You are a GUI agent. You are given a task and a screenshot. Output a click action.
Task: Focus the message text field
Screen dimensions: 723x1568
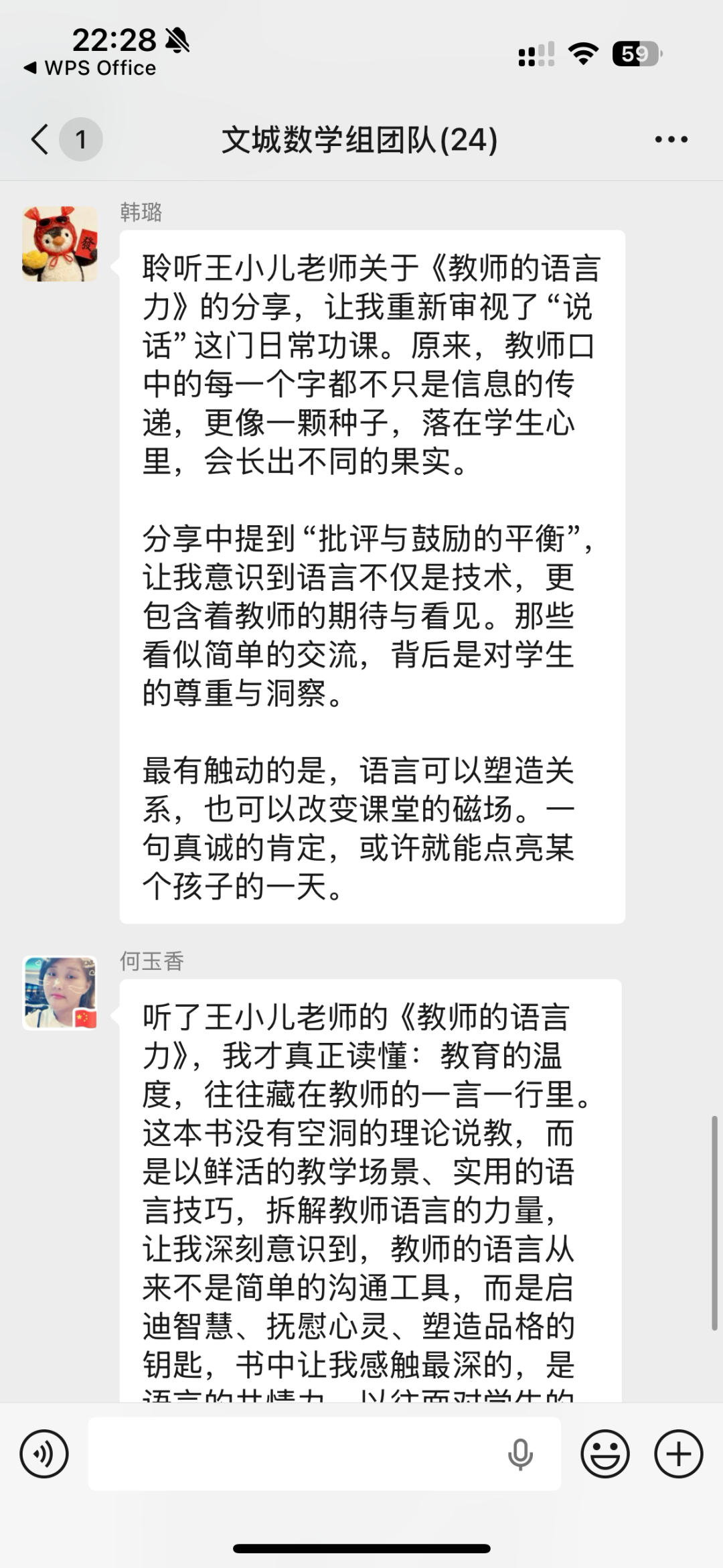[x=295, y=1454]
